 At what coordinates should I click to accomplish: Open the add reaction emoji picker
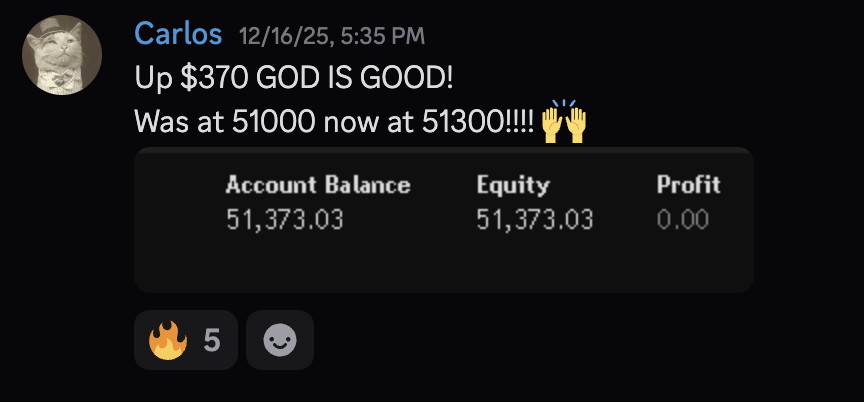pos(279,341)
